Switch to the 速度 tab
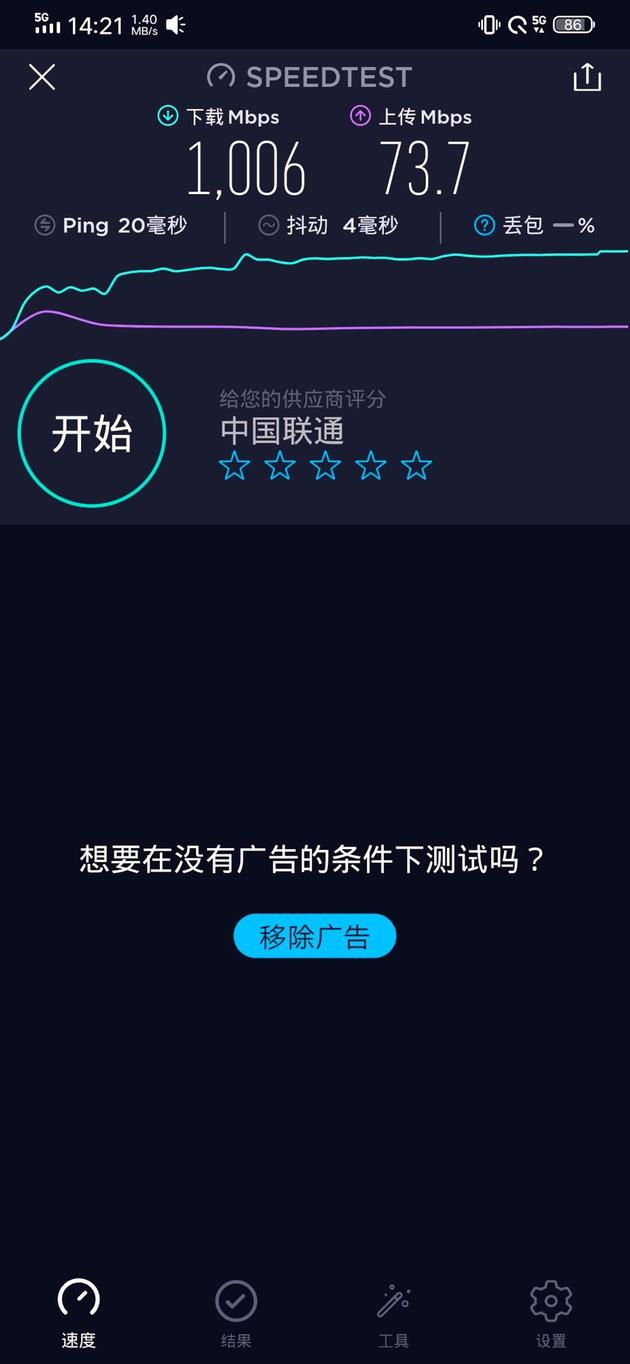Image resolution: width=630 pixels, height=1364 pixels. tap(79, 1313)
